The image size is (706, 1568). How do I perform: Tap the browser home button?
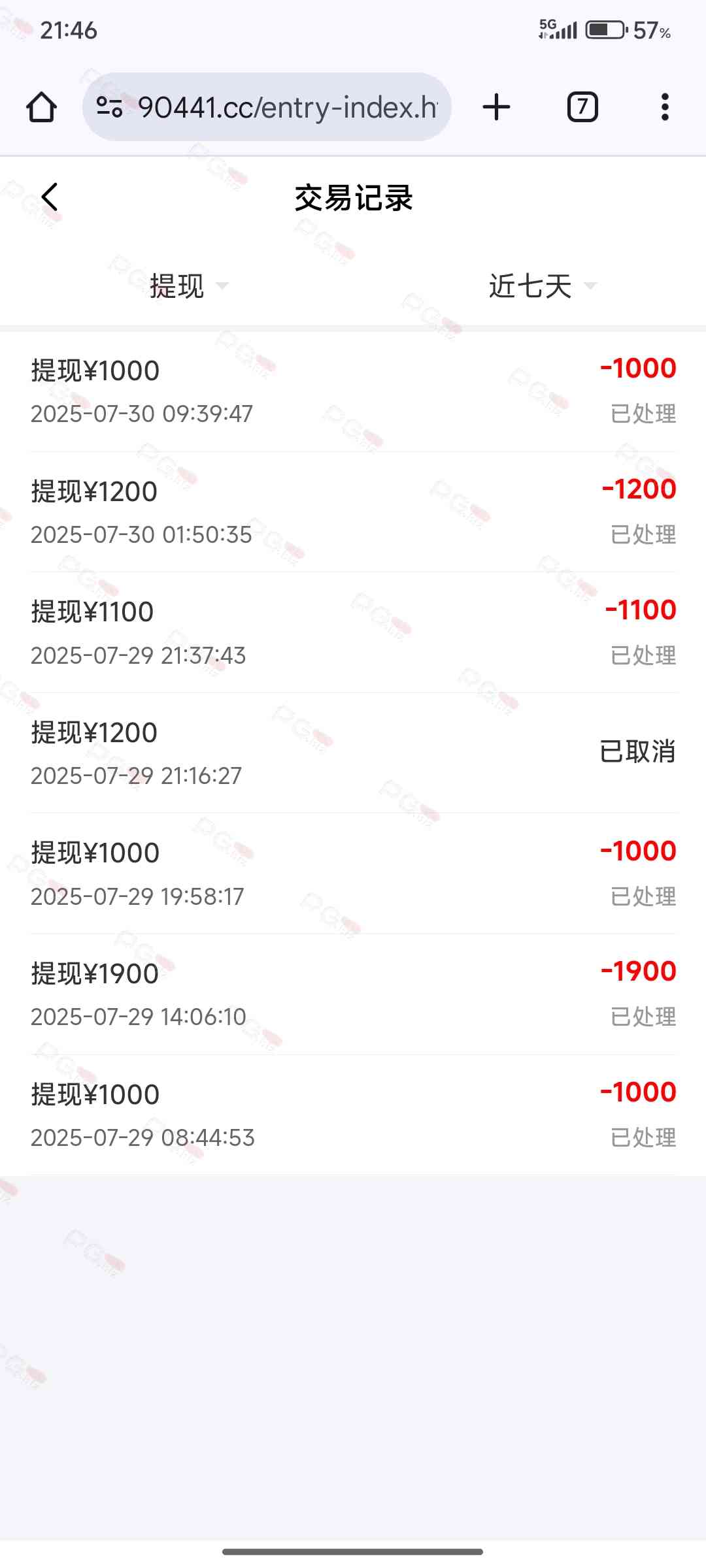click(x=41, y=107)
